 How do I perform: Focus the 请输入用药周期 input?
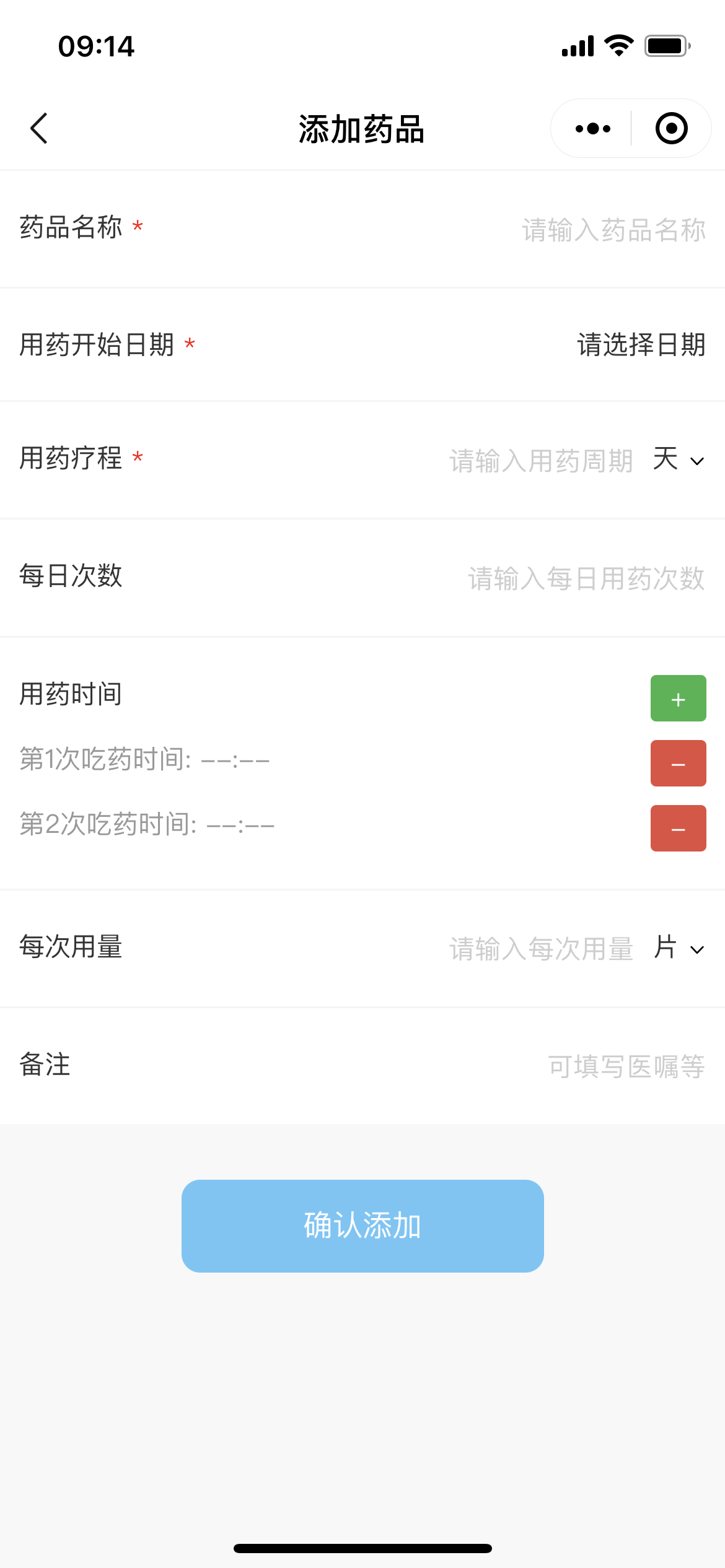click(540, 461)
